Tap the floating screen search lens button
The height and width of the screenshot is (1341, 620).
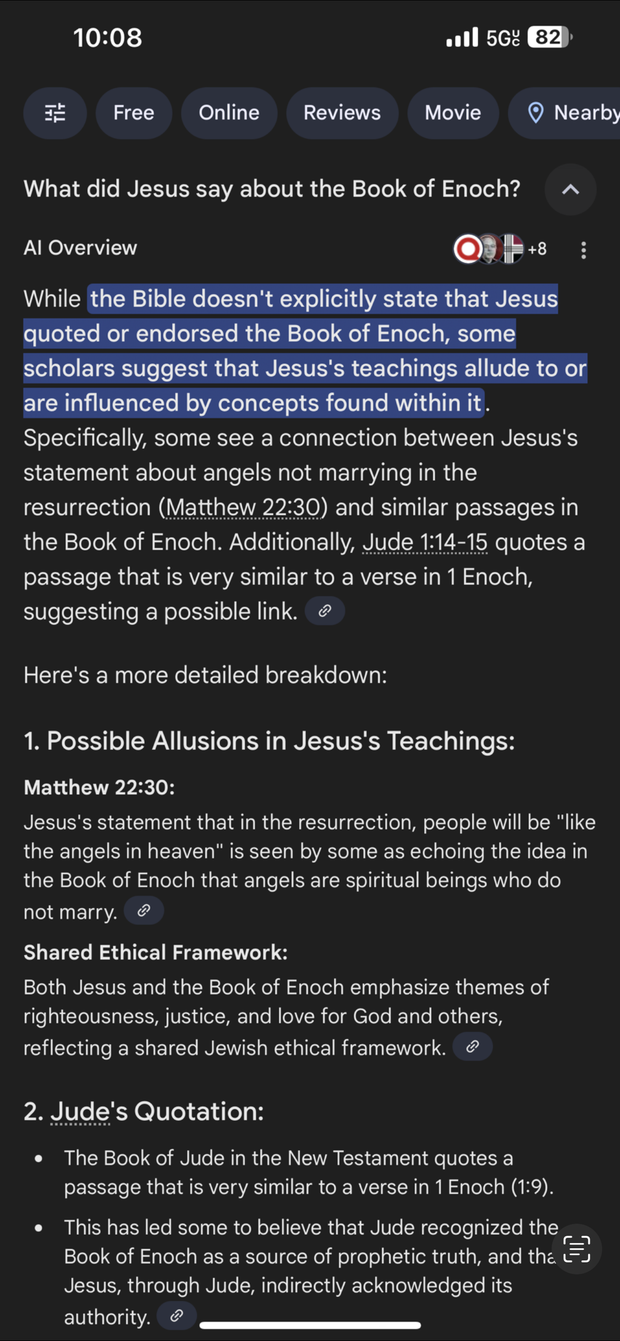577,1249
